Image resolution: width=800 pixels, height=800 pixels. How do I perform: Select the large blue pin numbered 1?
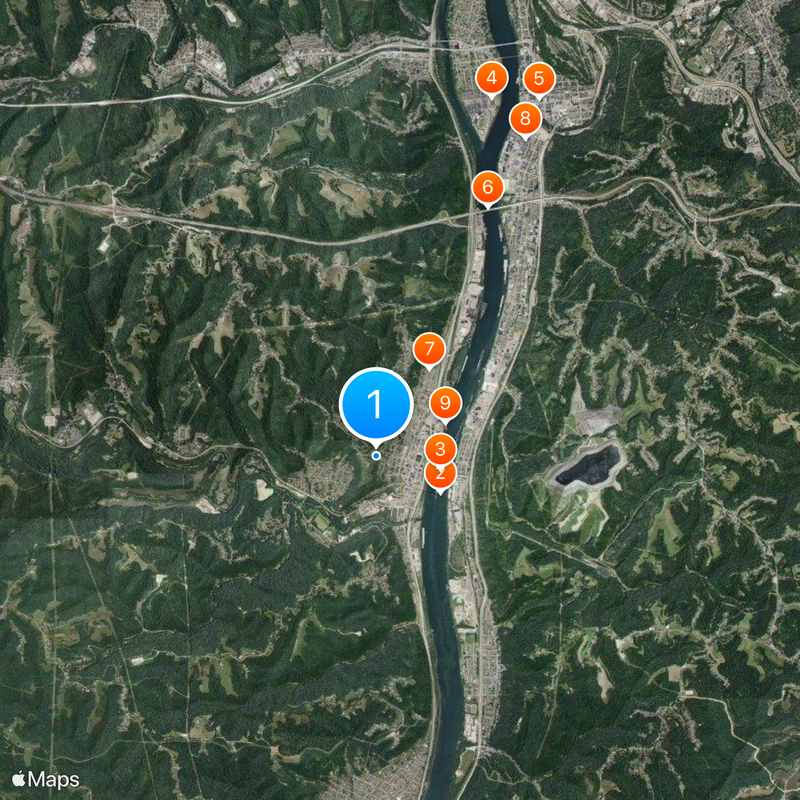(x=376, y=404)
